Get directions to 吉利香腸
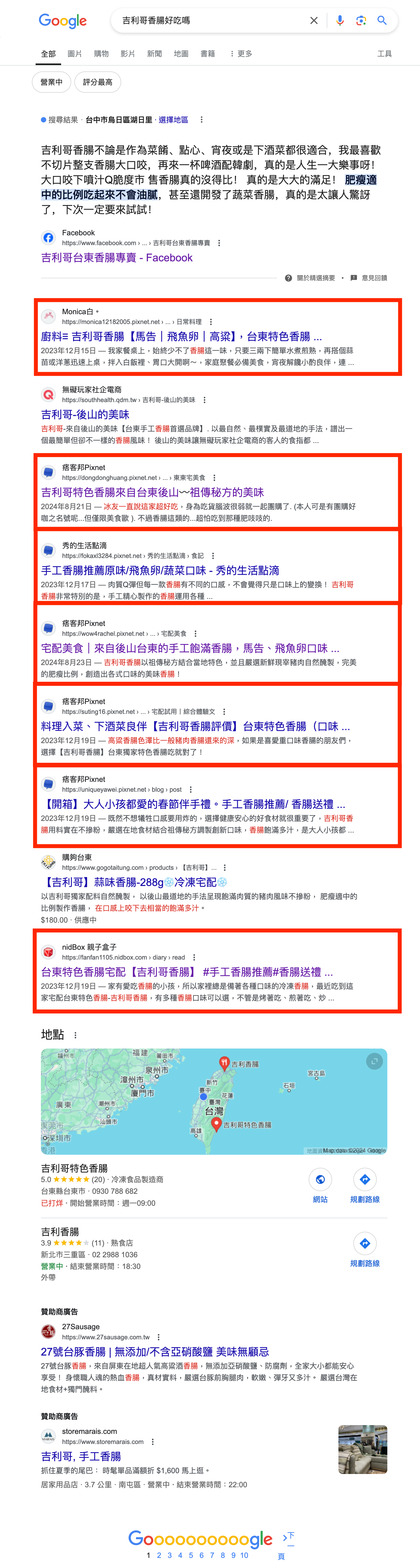The width and height of the screenshot is (420, 1568). point(364,1249)
